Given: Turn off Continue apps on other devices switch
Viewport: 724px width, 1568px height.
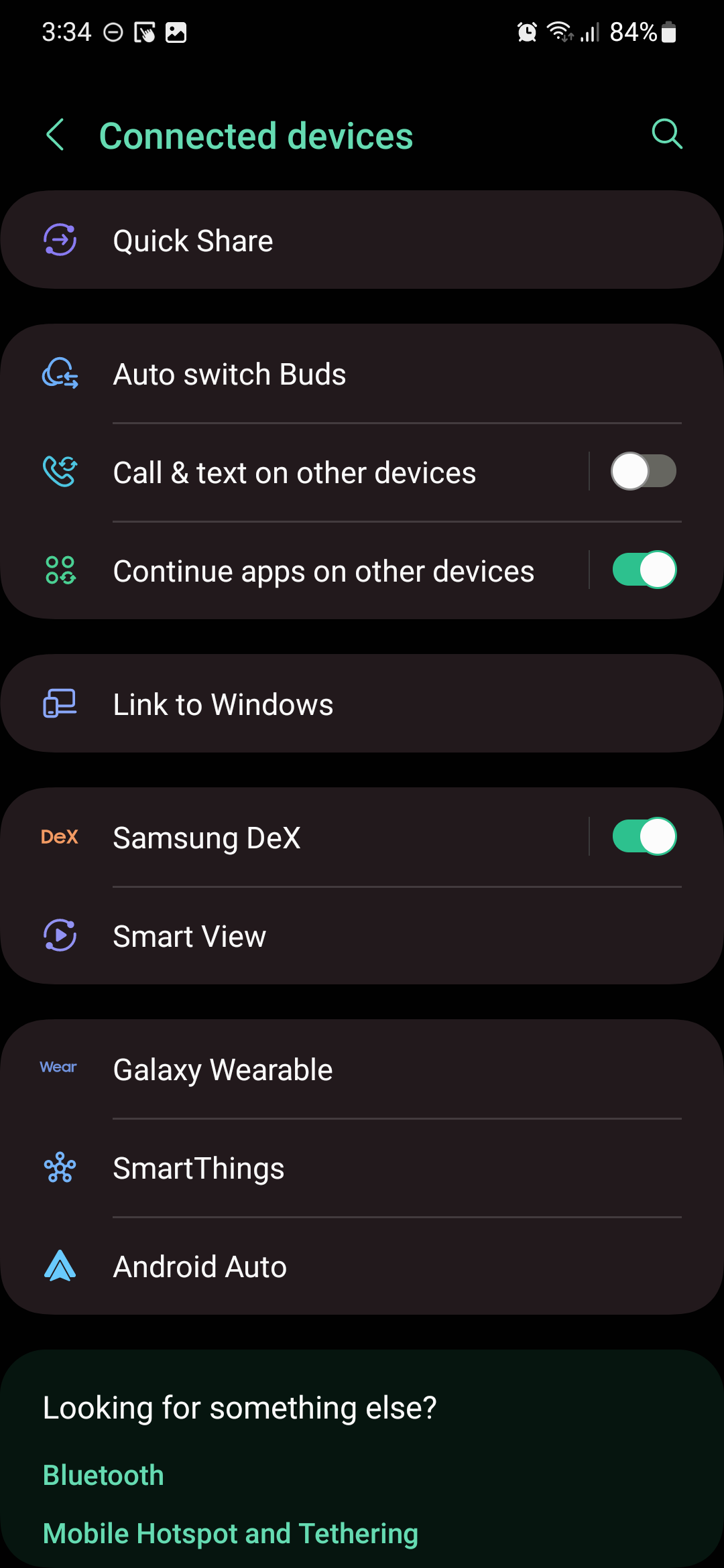Looking at the screenshot, I should [643, 570].
